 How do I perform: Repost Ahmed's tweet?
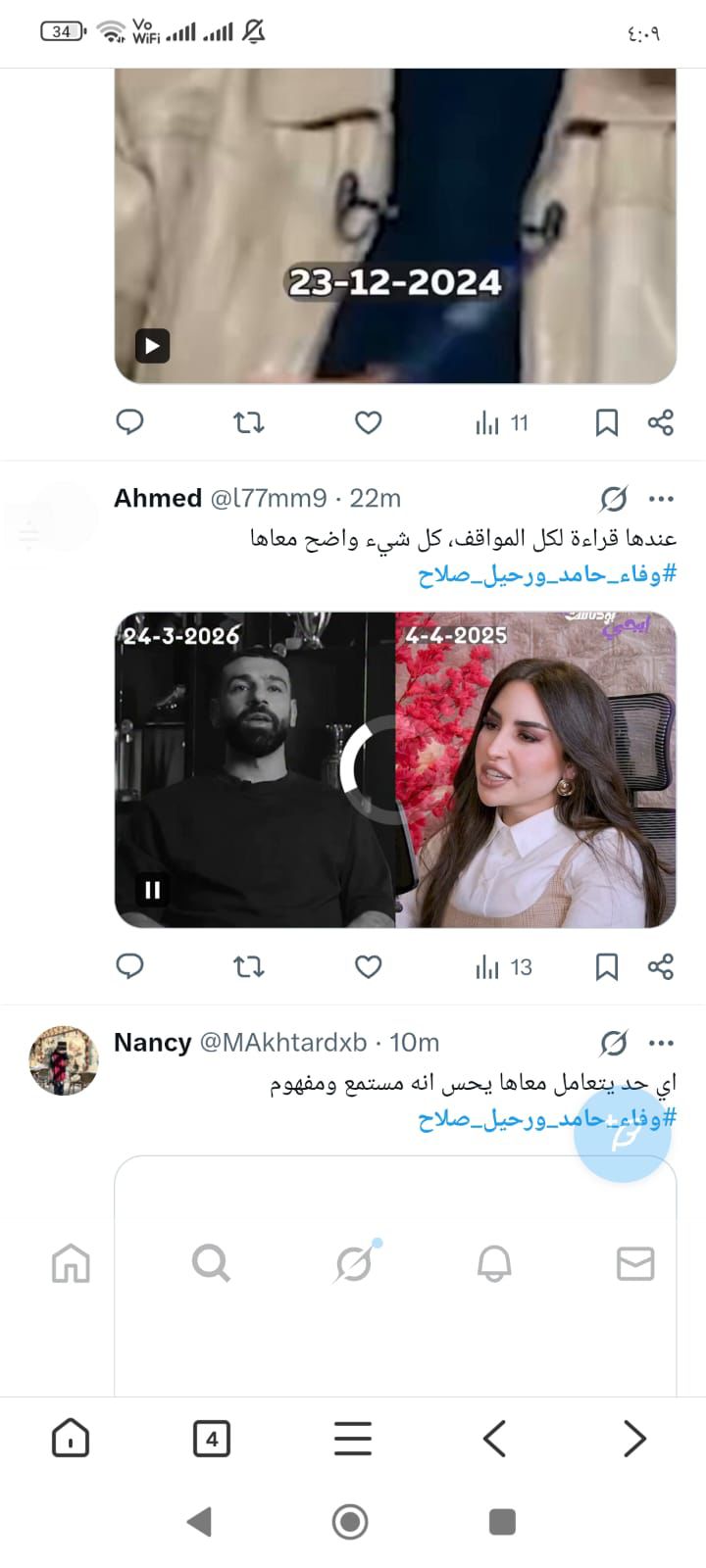(x=248, y=967)
